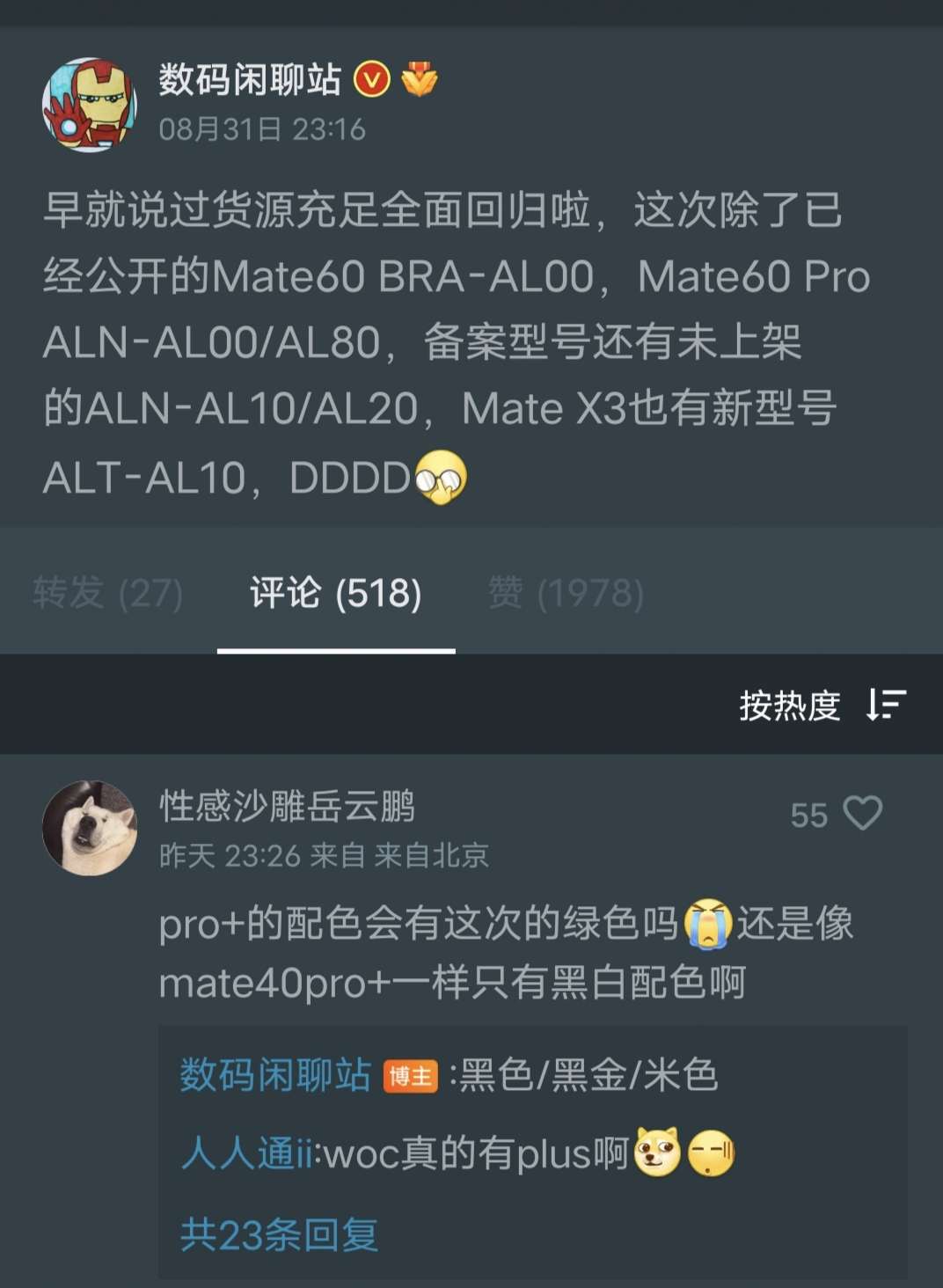Expand 共23条回复 replies
Screen dimensions: 943x1288
click(x=279, y=1235)
